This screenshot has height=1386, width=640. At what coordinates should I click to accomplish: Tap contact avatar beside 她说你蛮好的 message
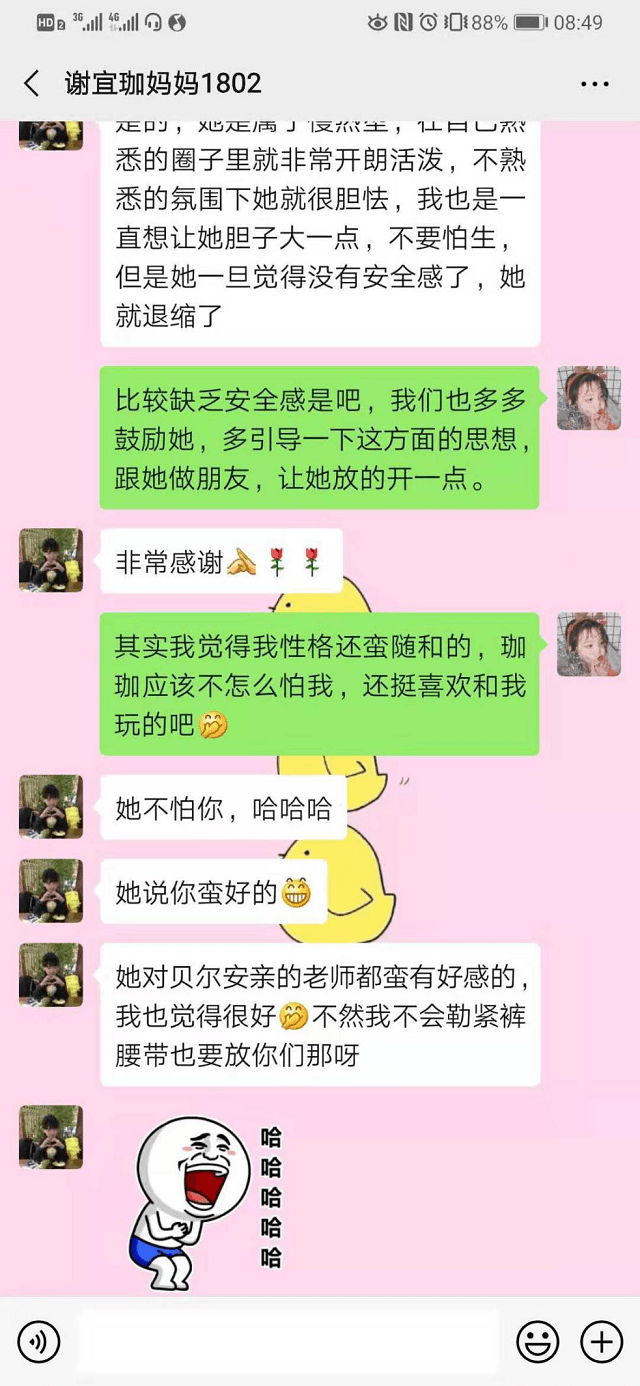(x=51, y=890)
